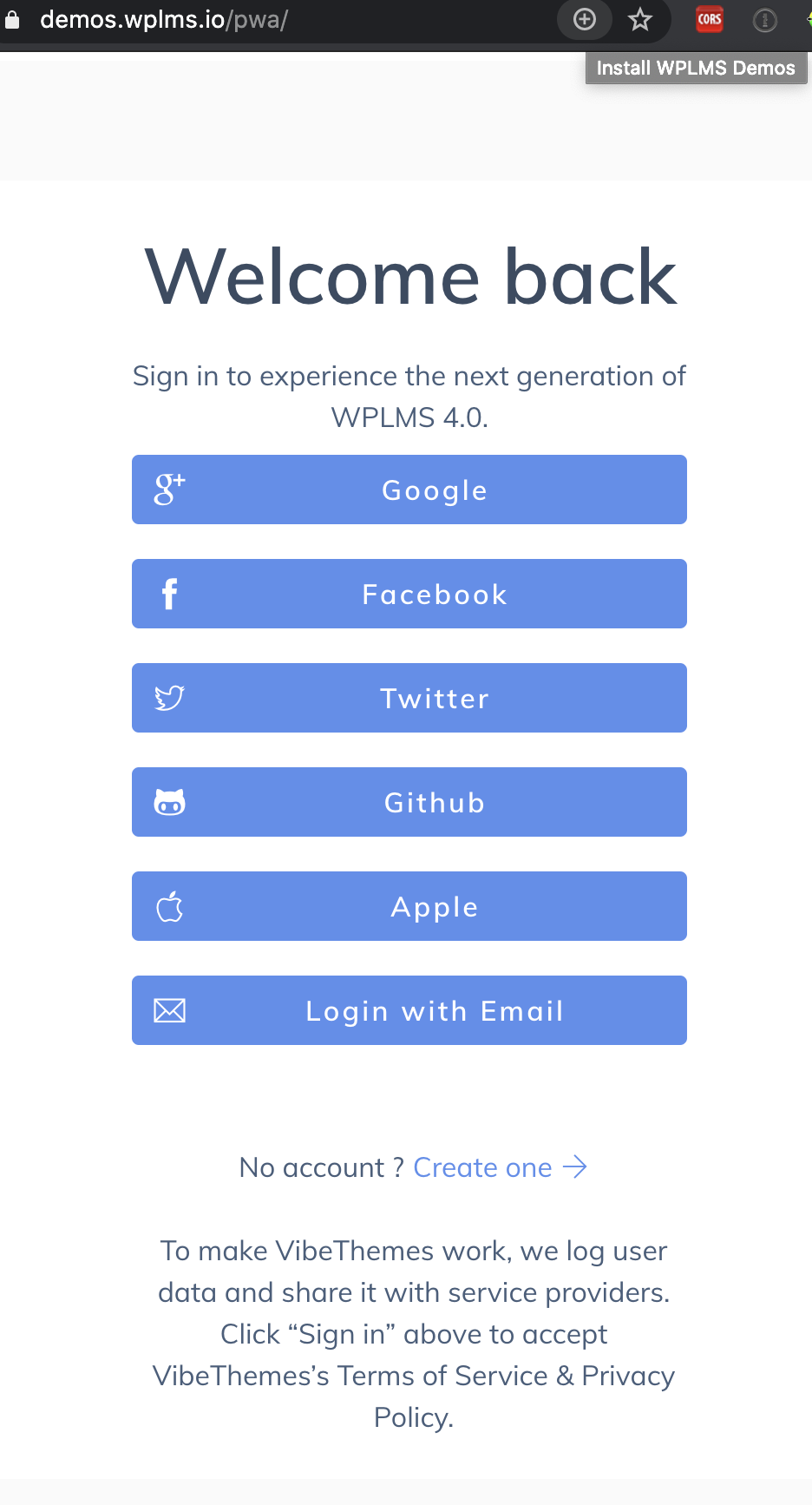812x1505 pixels.
Task: Open the Create one account link
Action: [501, 1167]
